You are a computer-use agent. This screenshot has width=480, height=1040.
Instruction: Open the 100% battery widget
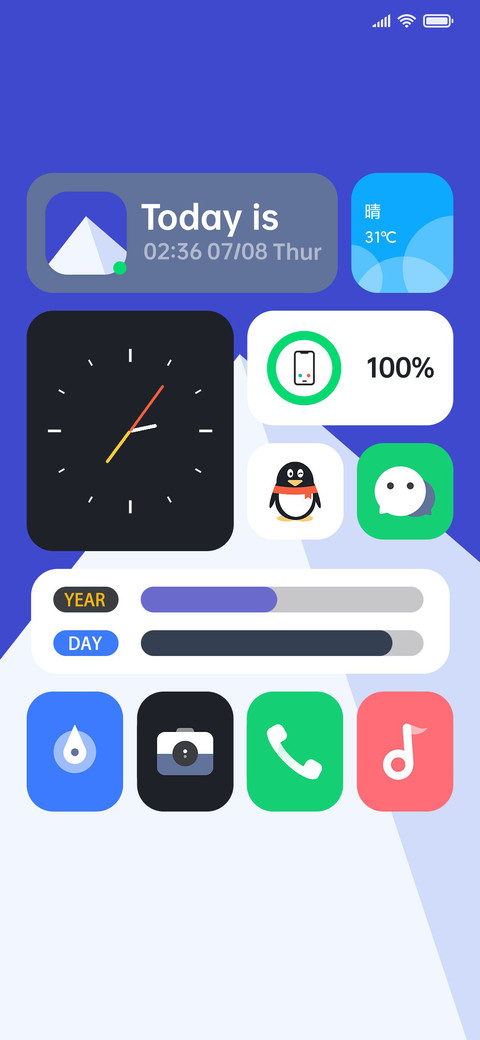click(x=350, y=367)
